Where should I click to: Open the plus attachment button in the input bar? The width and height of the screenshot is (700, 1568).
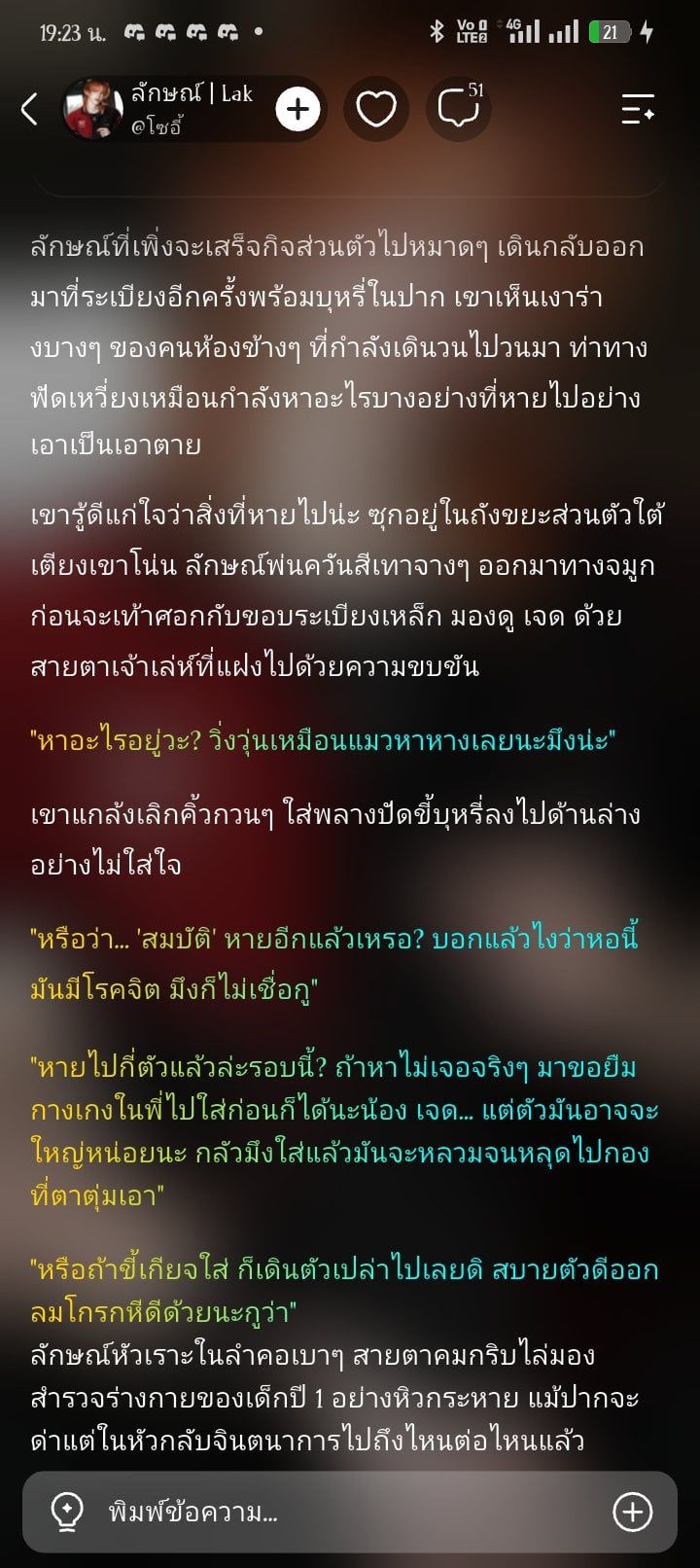(632, 1512)
